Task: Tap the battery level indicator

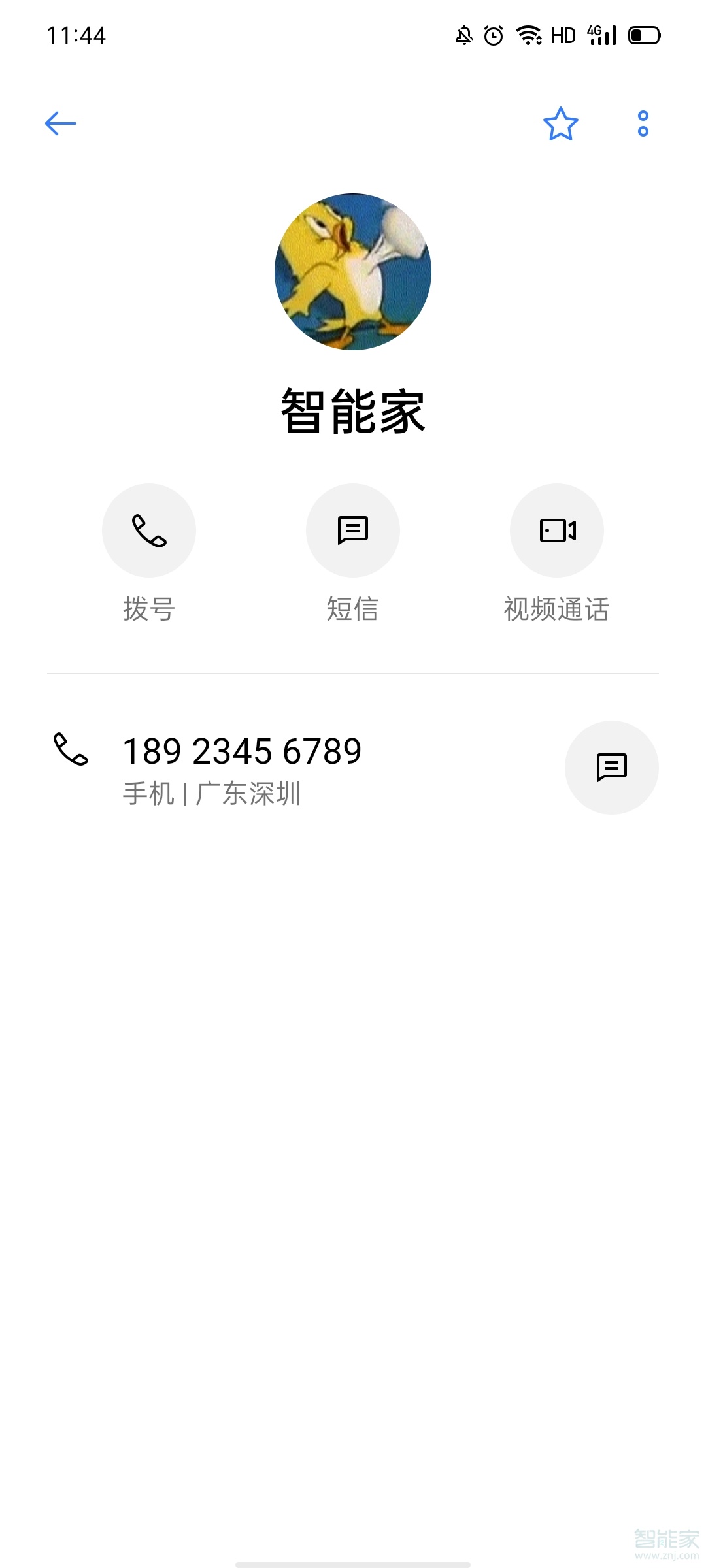Action: [x=643, y=36]
